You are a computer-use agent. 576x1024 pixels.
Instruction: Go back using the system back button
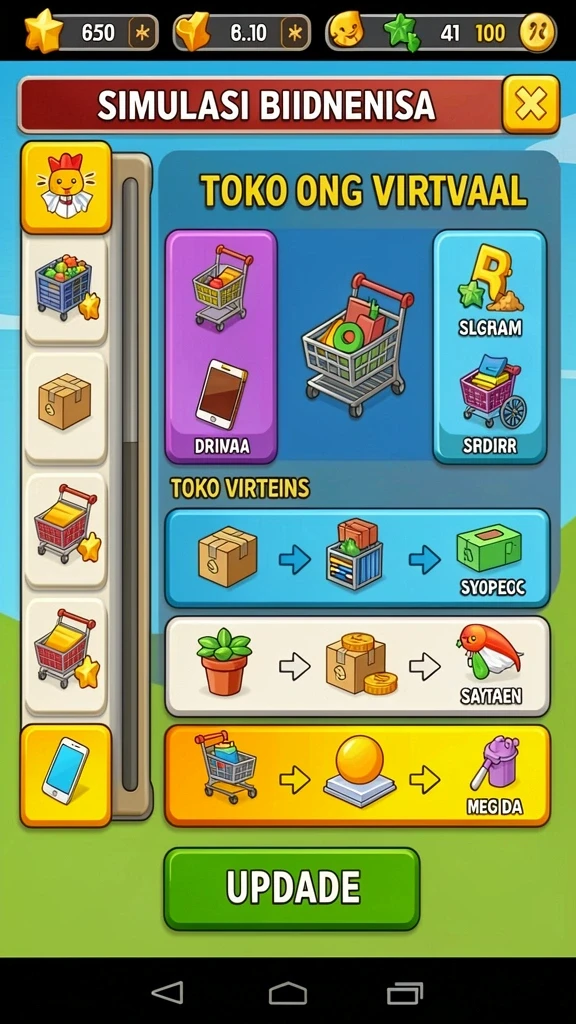coord(167,993)
